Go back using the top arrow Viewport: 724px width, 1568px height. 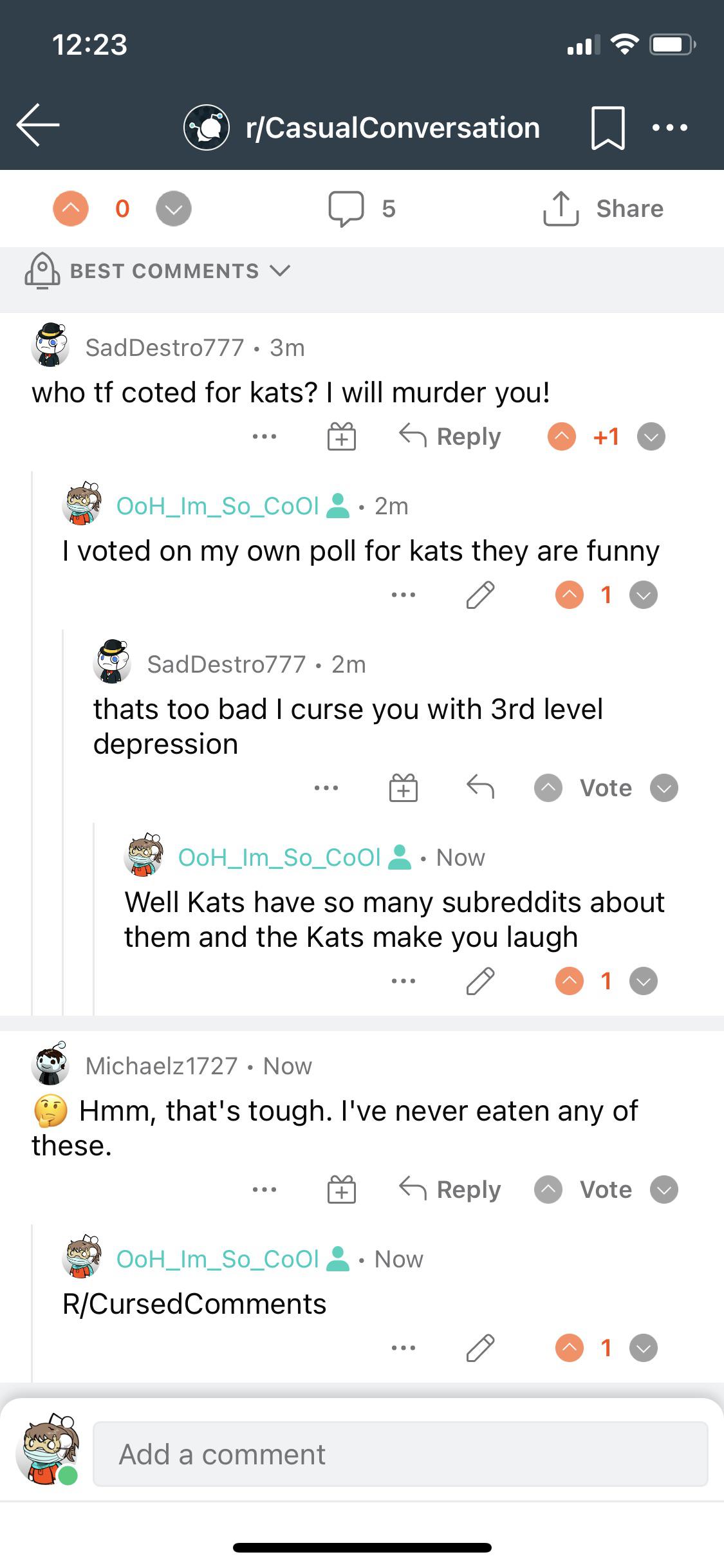pos(38,126)
